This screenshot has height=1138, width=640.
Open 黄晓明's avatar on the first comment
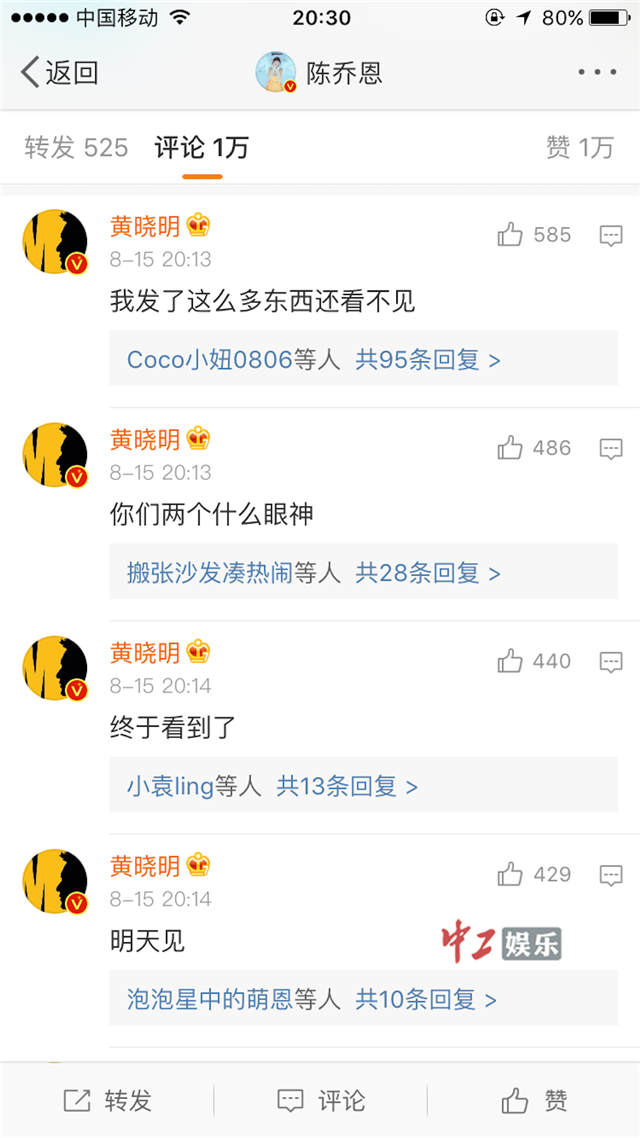point(55,242)
